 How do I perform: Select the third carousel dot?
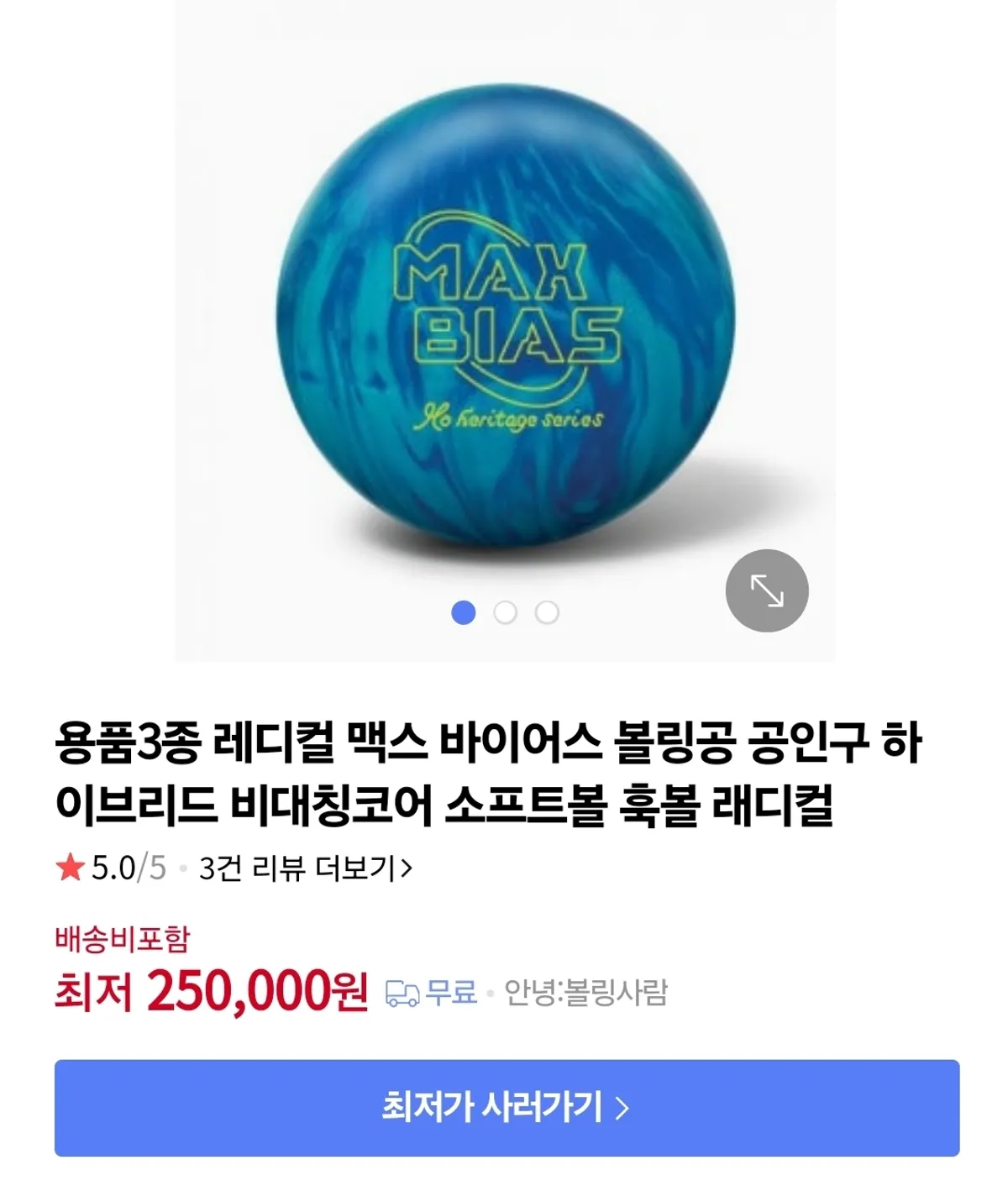pyautogui.click(x=547, y=611)
